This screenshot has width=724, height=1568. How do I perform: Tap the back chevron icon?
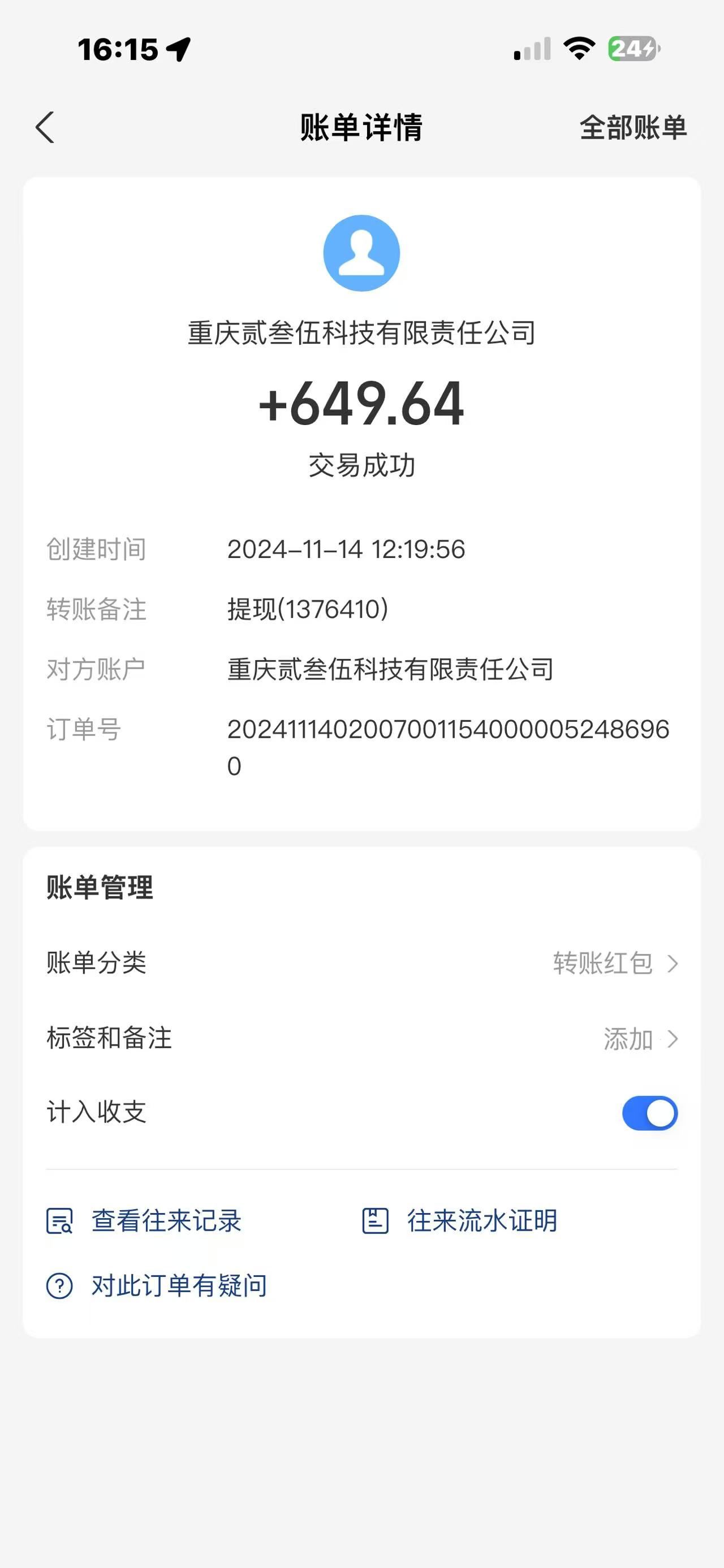click(46, 128)
